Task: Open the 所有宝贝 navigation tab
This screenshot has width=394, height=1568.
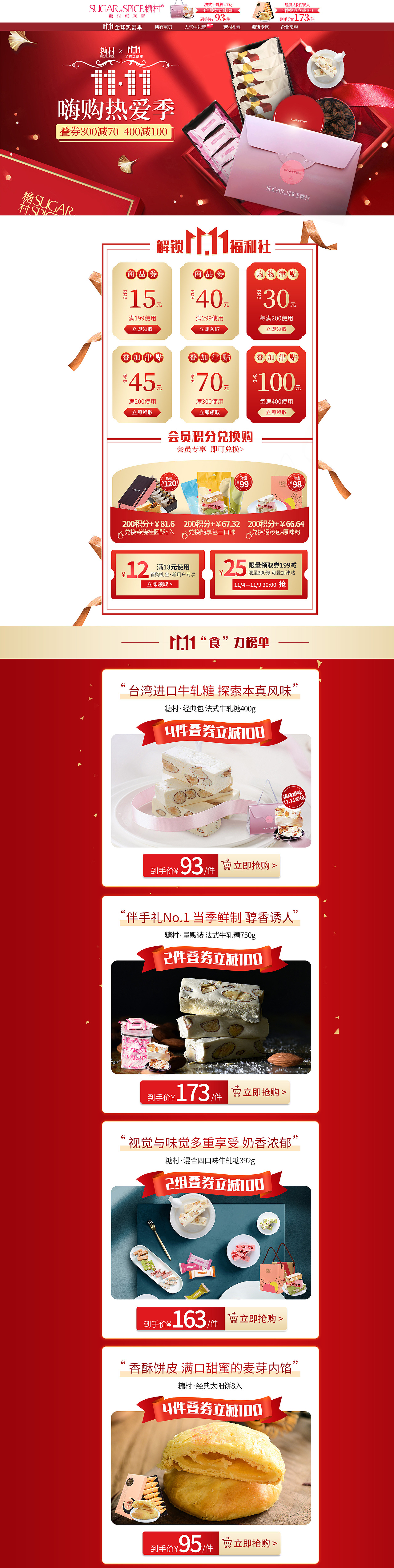Action: [x=163, y=27]
